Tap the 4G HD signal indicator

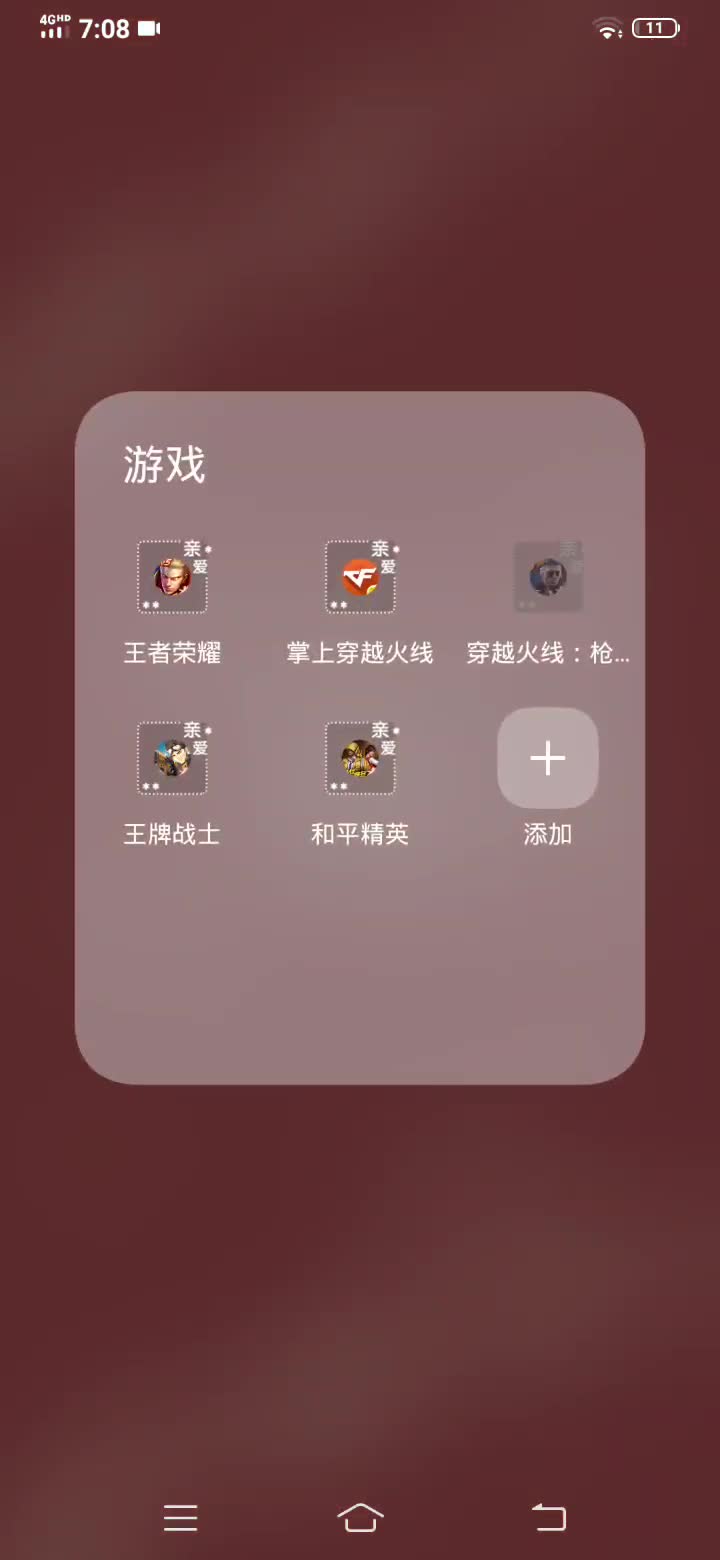pyautogui.click(x=52, y=27)
